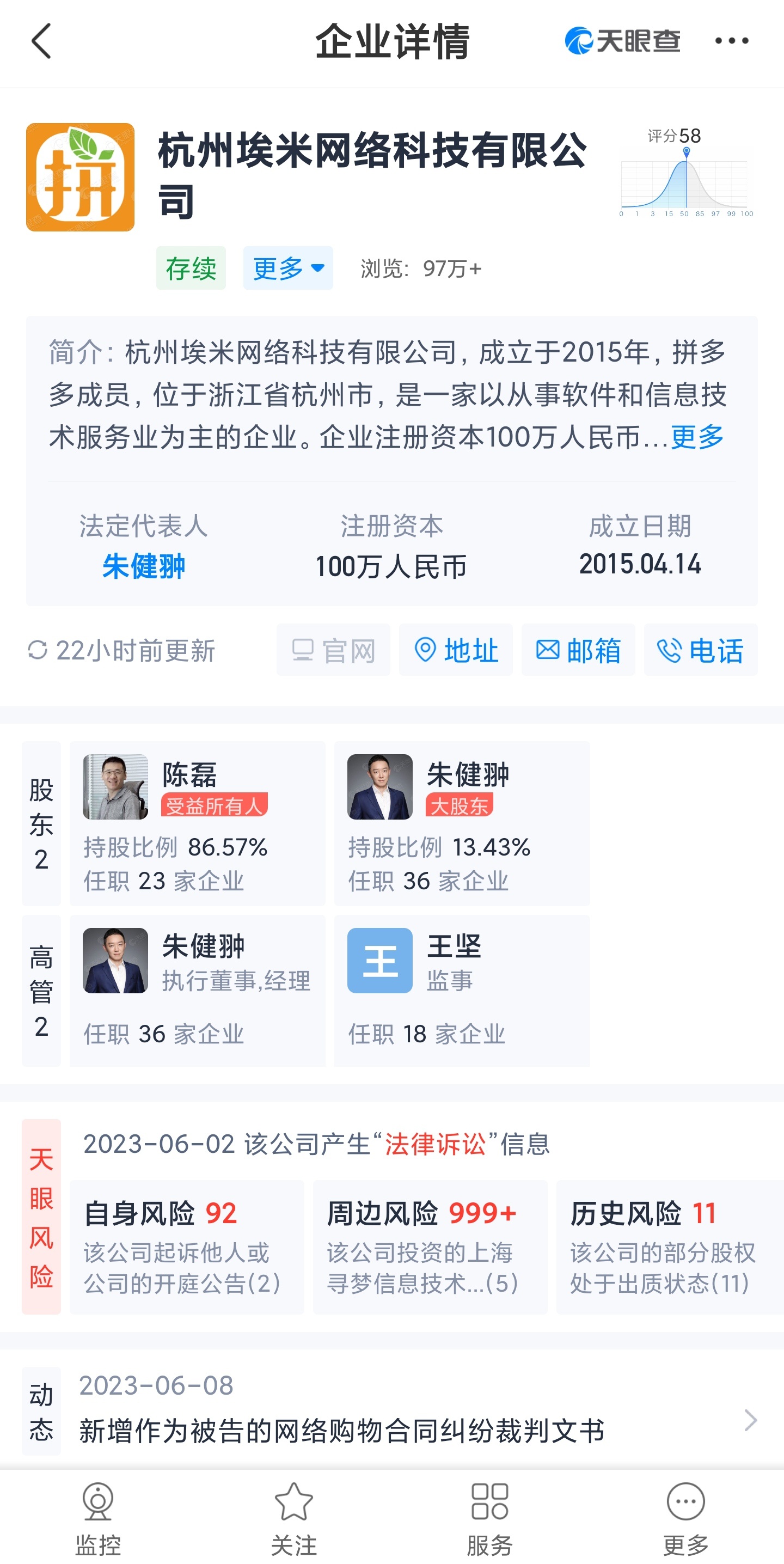This screenshot has width=784, height=1564.
Task: Open shareholder card for 陈磊
Action: (197, 823)
